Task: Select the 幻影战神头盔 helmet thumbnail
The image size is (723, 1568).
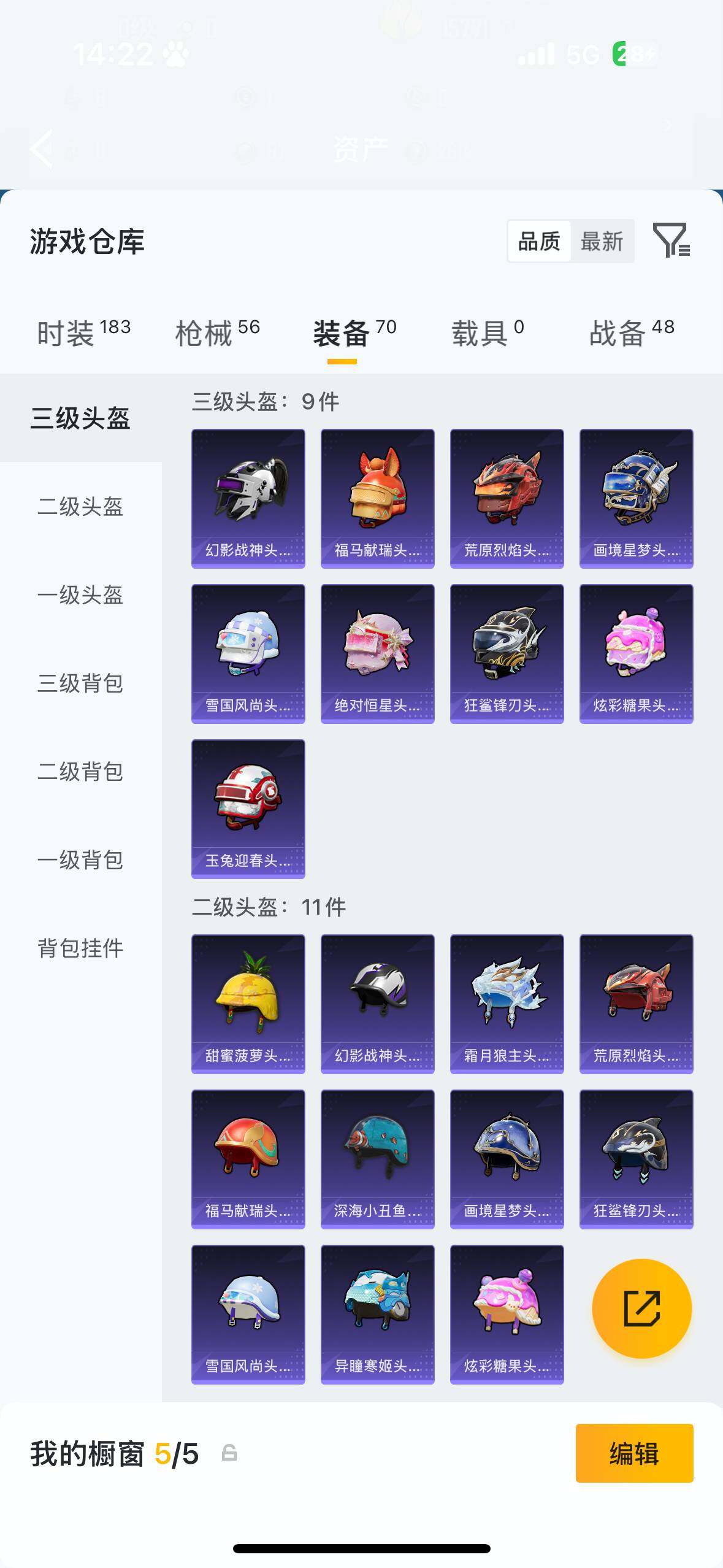Action: pyautogui.click(x=248, y=495)
